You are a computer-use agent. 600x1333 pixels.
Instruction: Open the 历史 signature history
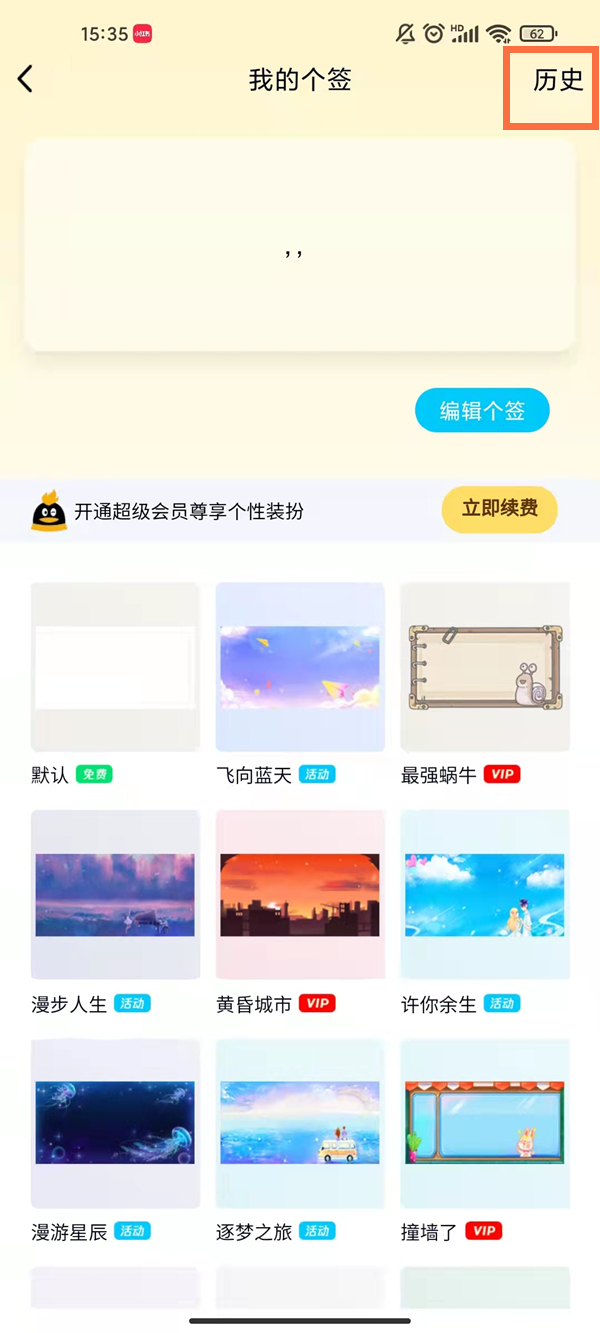[x=557, y=80]
